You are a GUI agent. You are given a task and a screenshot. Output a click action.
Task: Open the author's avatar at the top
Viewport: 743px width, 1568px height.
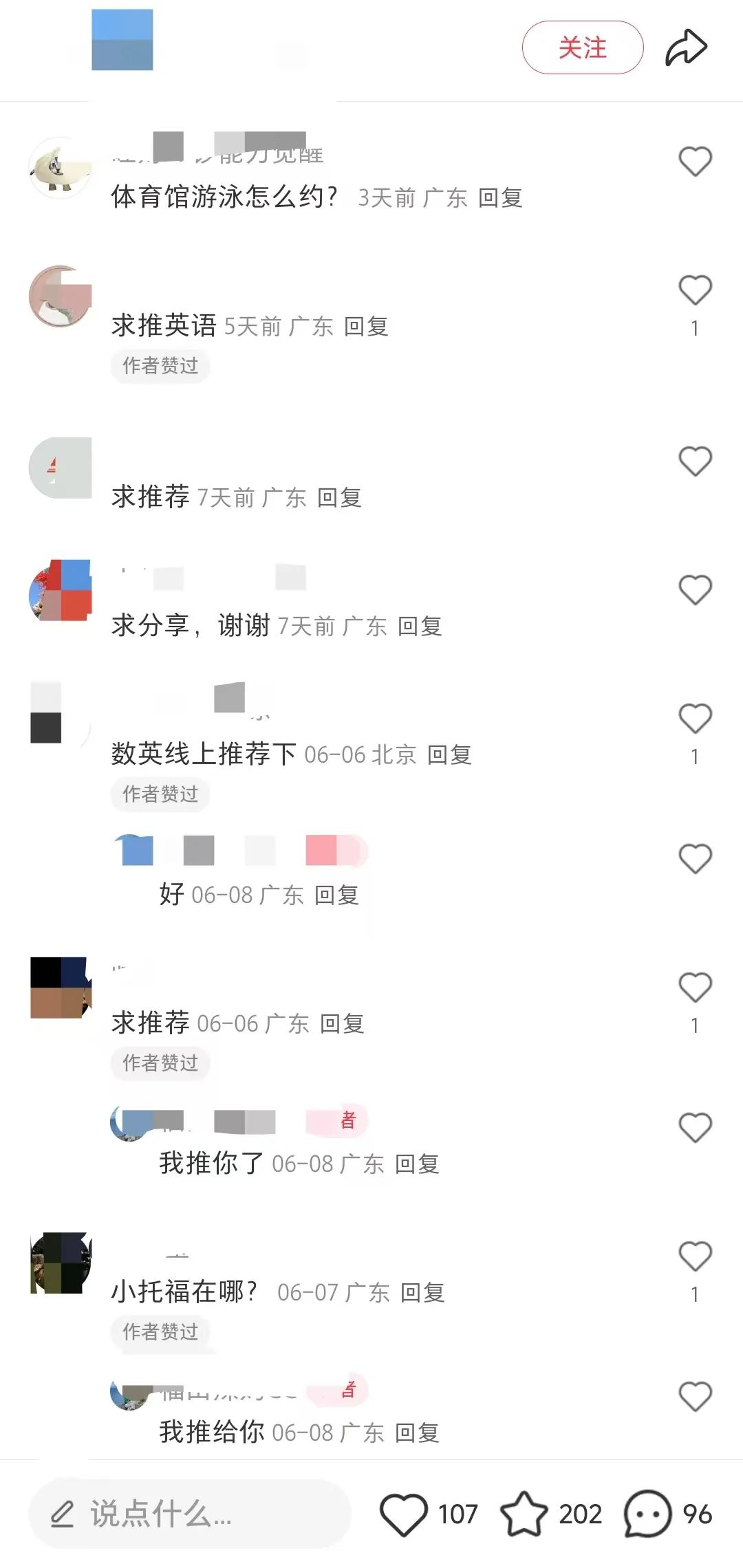[122, 40]
